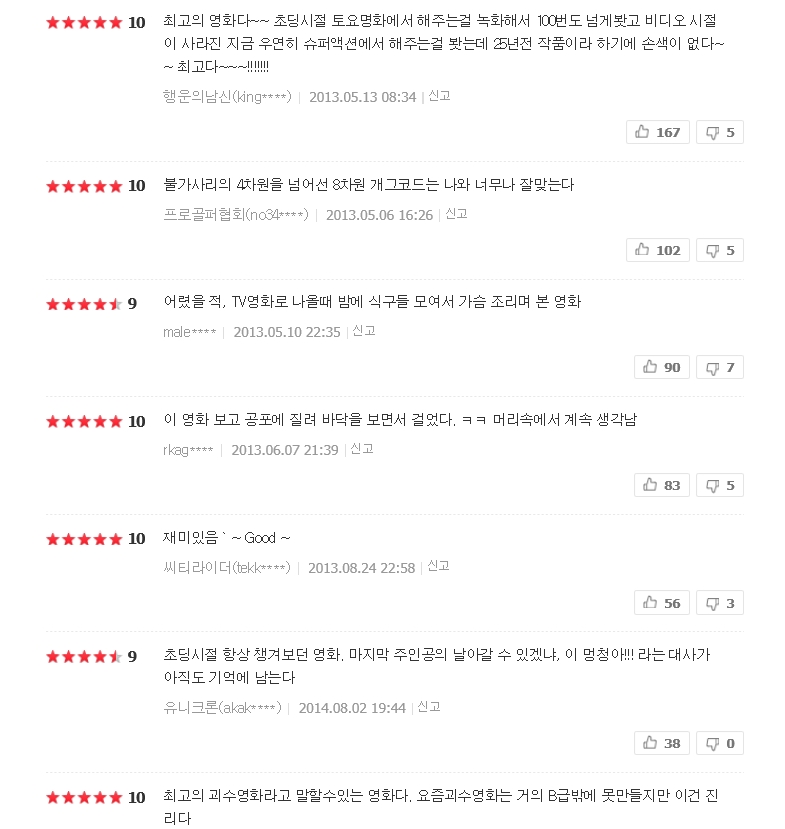785x829 pixels.
Task: Upvote 프로골퍼협회's review with 102 likes
Action: (657, 250)
